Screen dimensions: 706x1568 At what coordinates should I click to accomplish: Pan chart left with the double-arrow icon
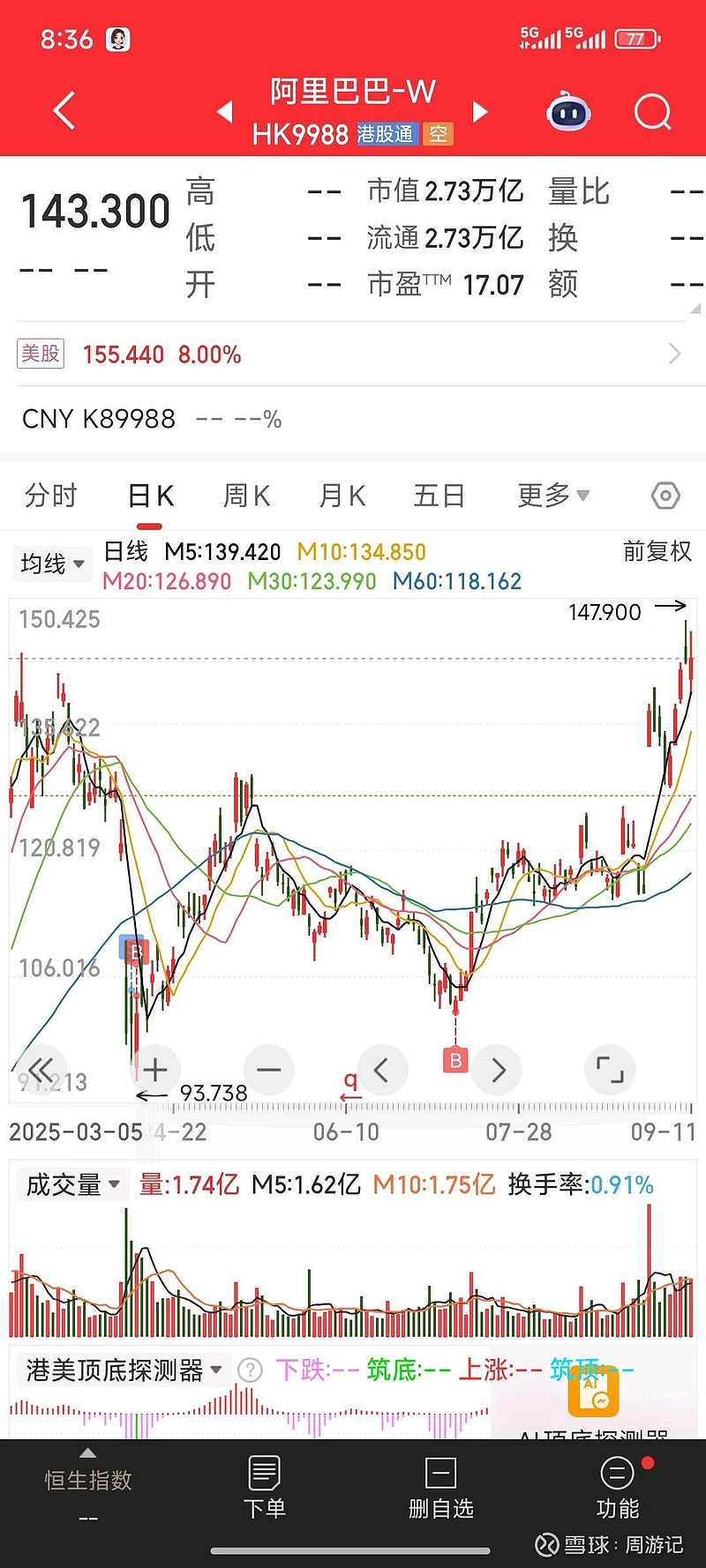(41, 1070)
